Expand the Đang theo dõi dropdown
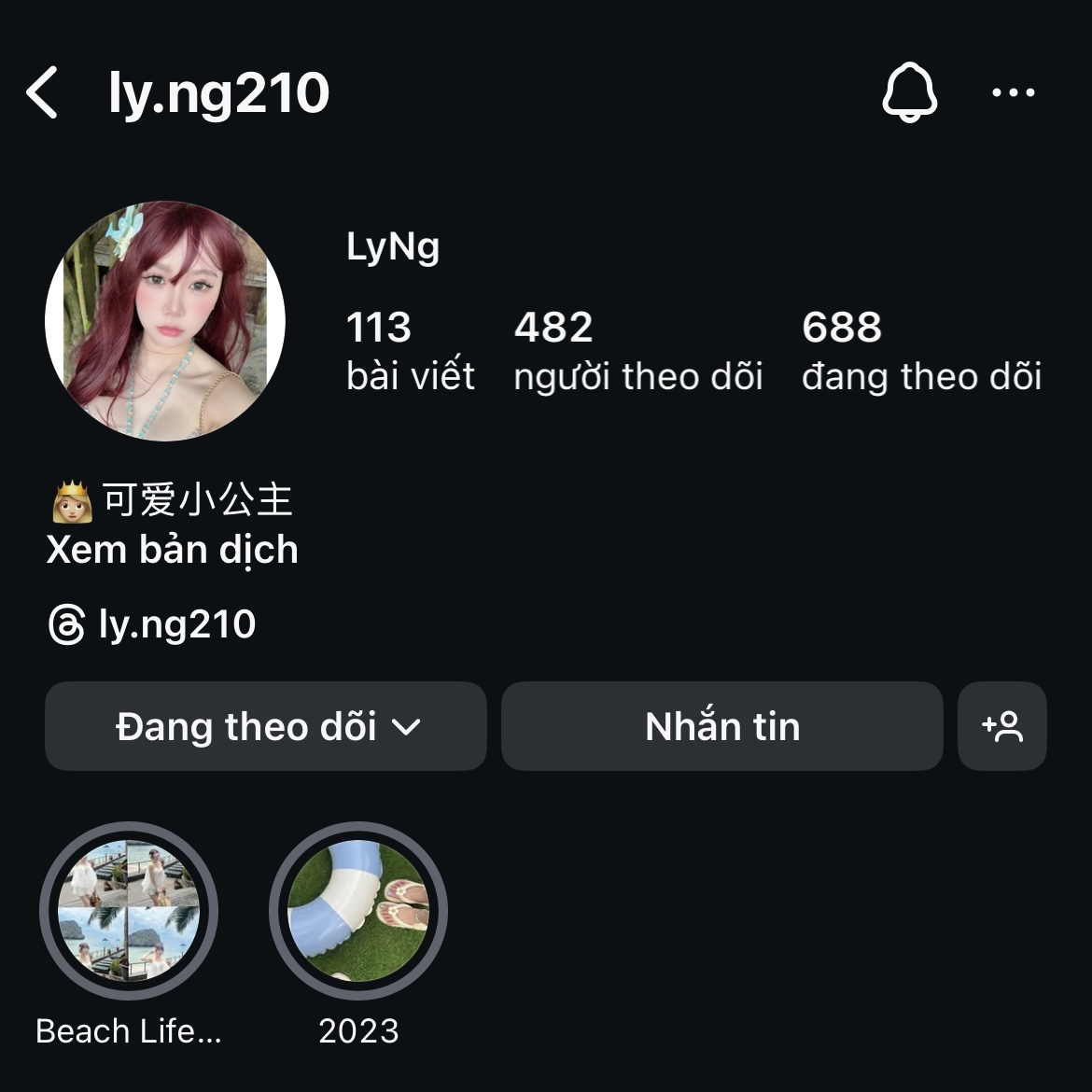 coord(266,726)
